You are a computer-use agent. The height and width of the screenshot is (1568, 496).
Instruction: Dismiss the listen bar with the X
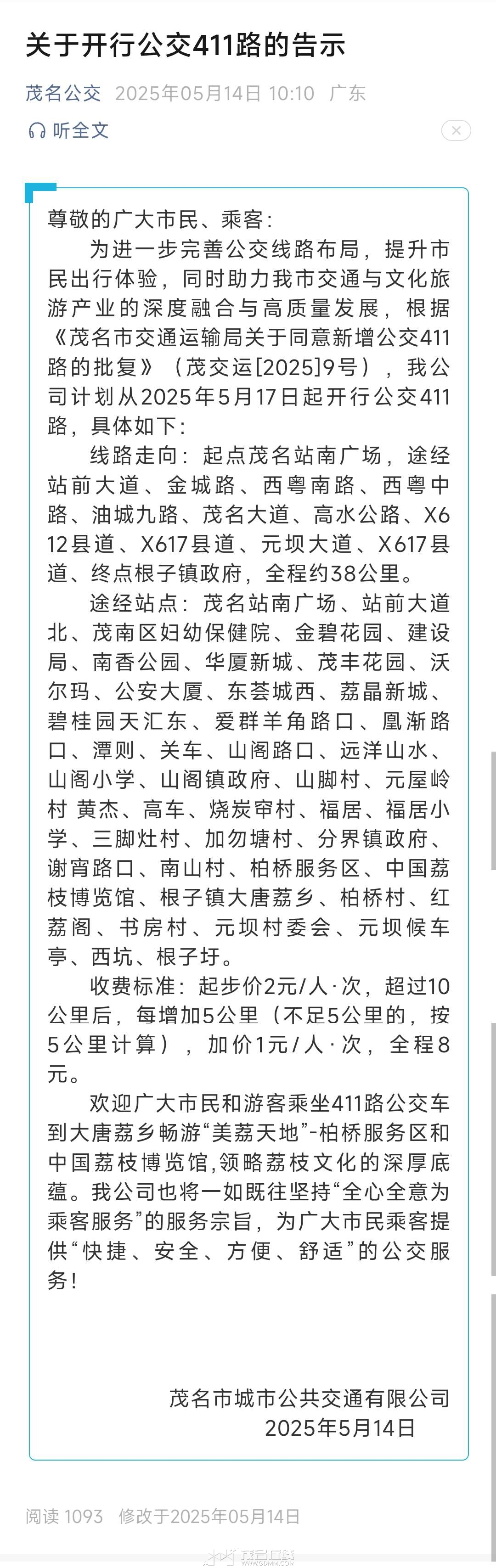(456, 130)
